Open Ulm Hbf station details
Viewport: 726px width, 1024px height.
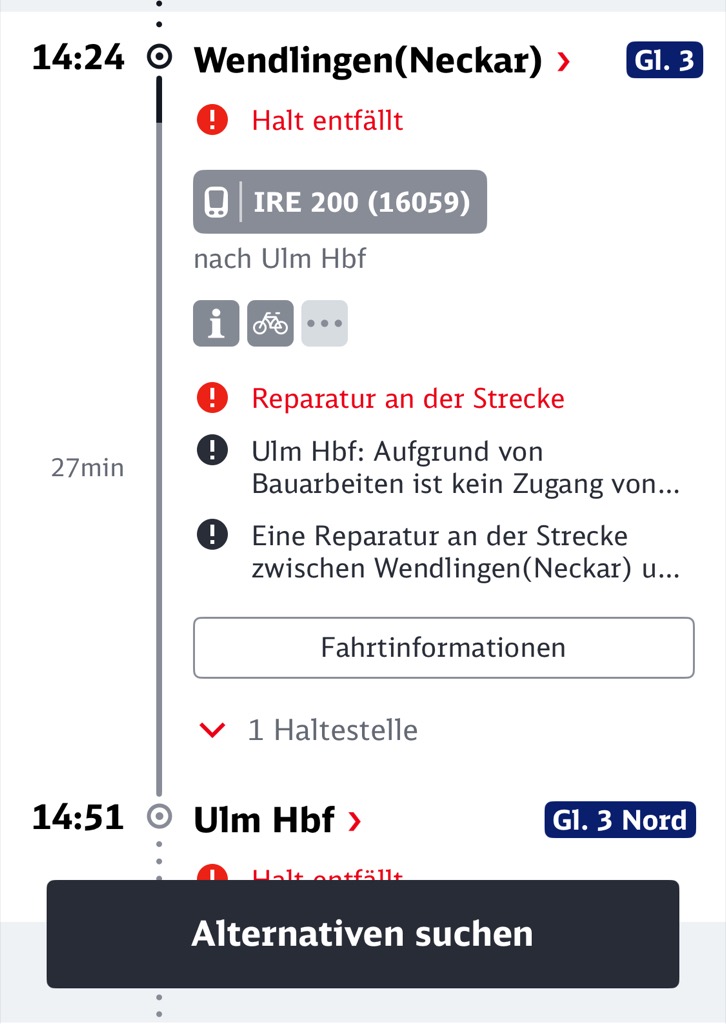276,821
